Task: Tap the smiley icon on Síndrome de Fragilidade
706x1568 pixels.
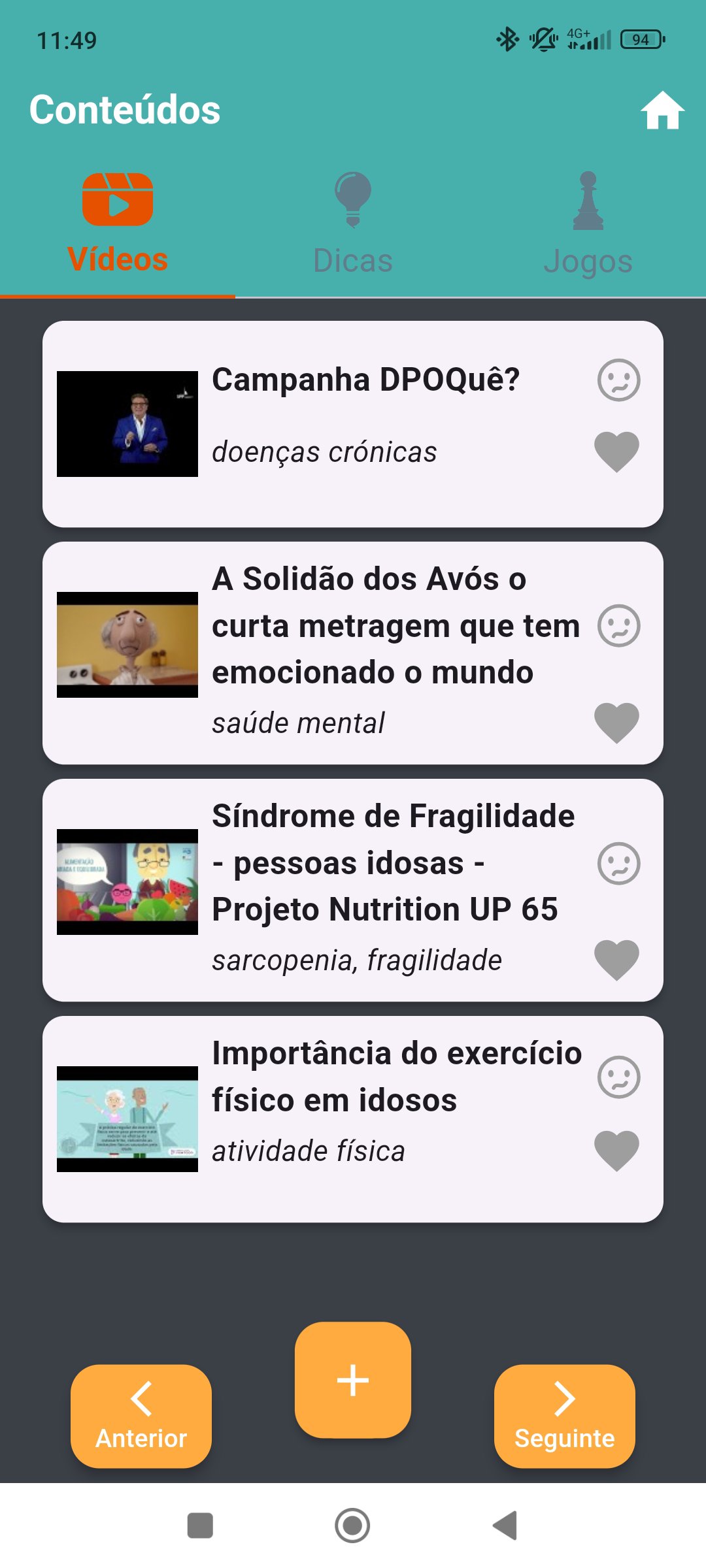Action: (x=618, y=863)
